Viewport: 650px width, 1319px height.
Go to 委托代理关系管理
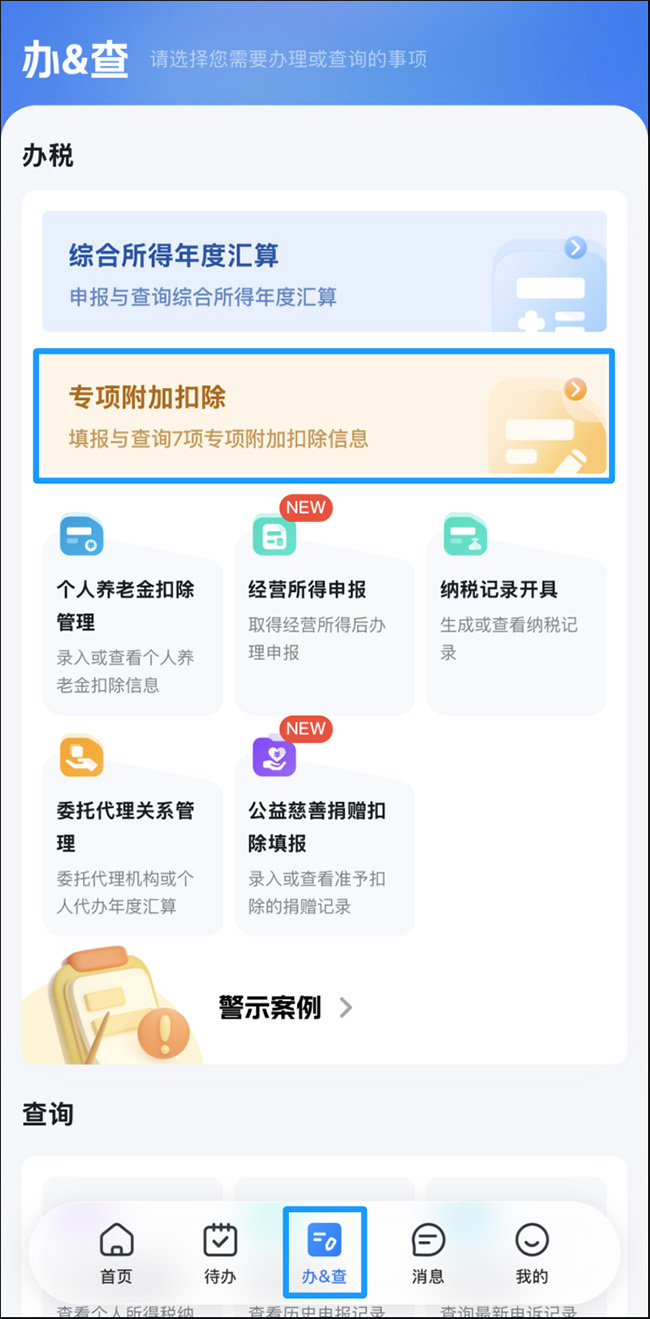[x=132, y=833]
